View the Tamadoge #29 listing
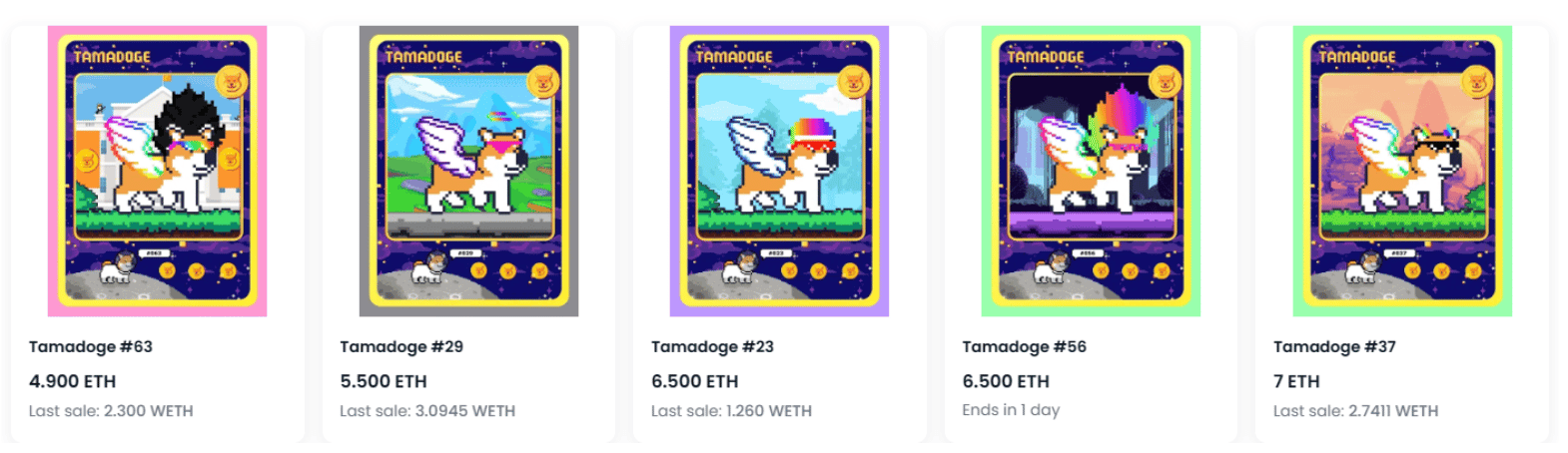The width and height of the screenshot is (1568, 453). (x=468, y=172)
